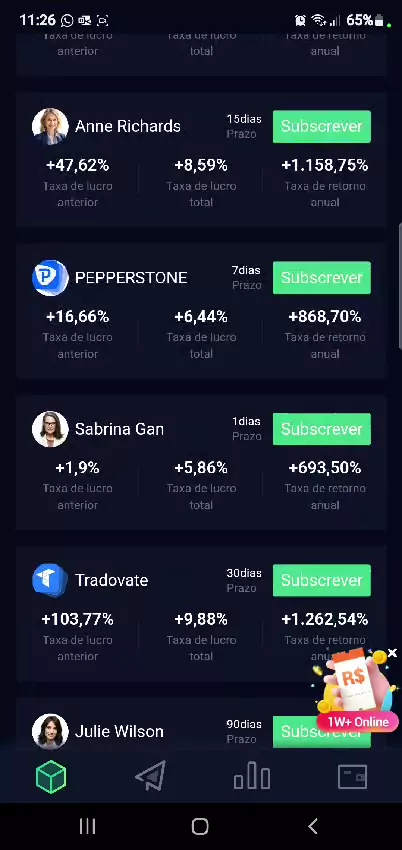This screenshot has width=402, height=850.
Task: Go to the bar chart tab
Action: [x=252, y=776]
